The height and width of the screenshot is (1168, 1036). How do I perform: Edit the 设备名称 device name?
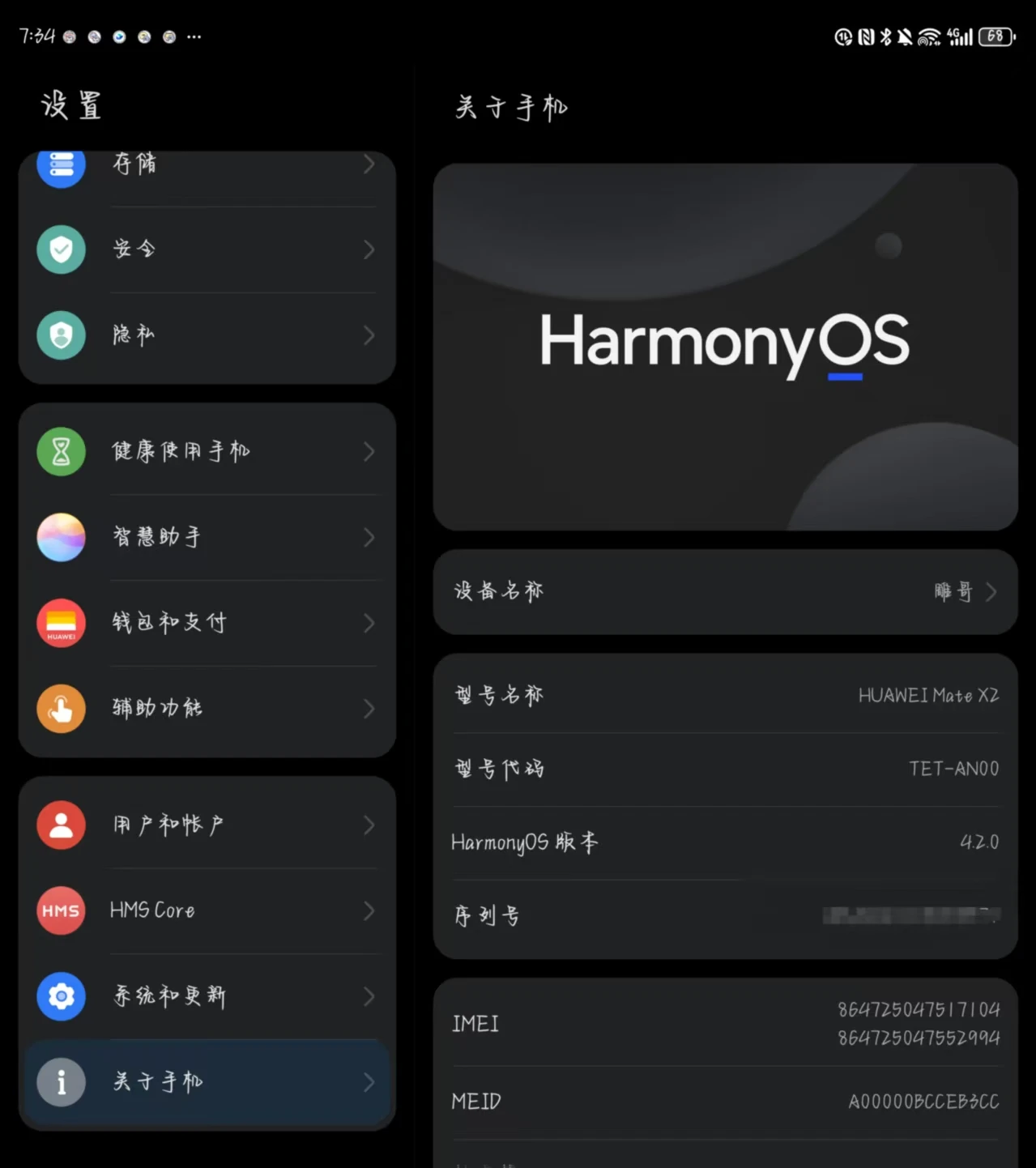(725, 592)
